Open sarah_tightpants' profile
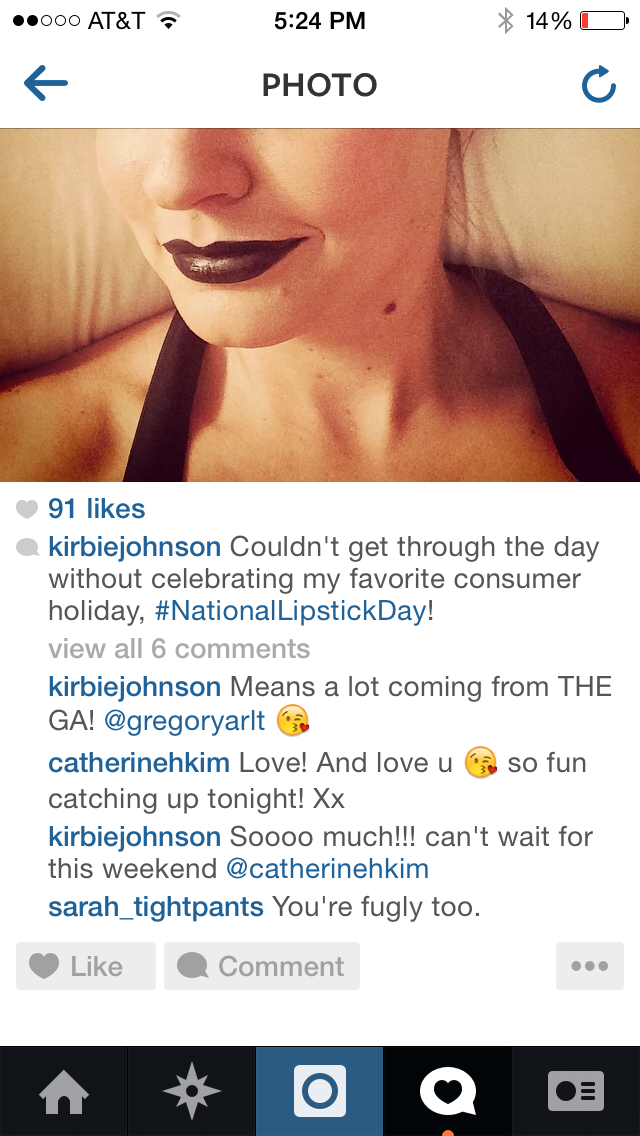Viewport: 640px width, 1136px height. pos(155,906)
